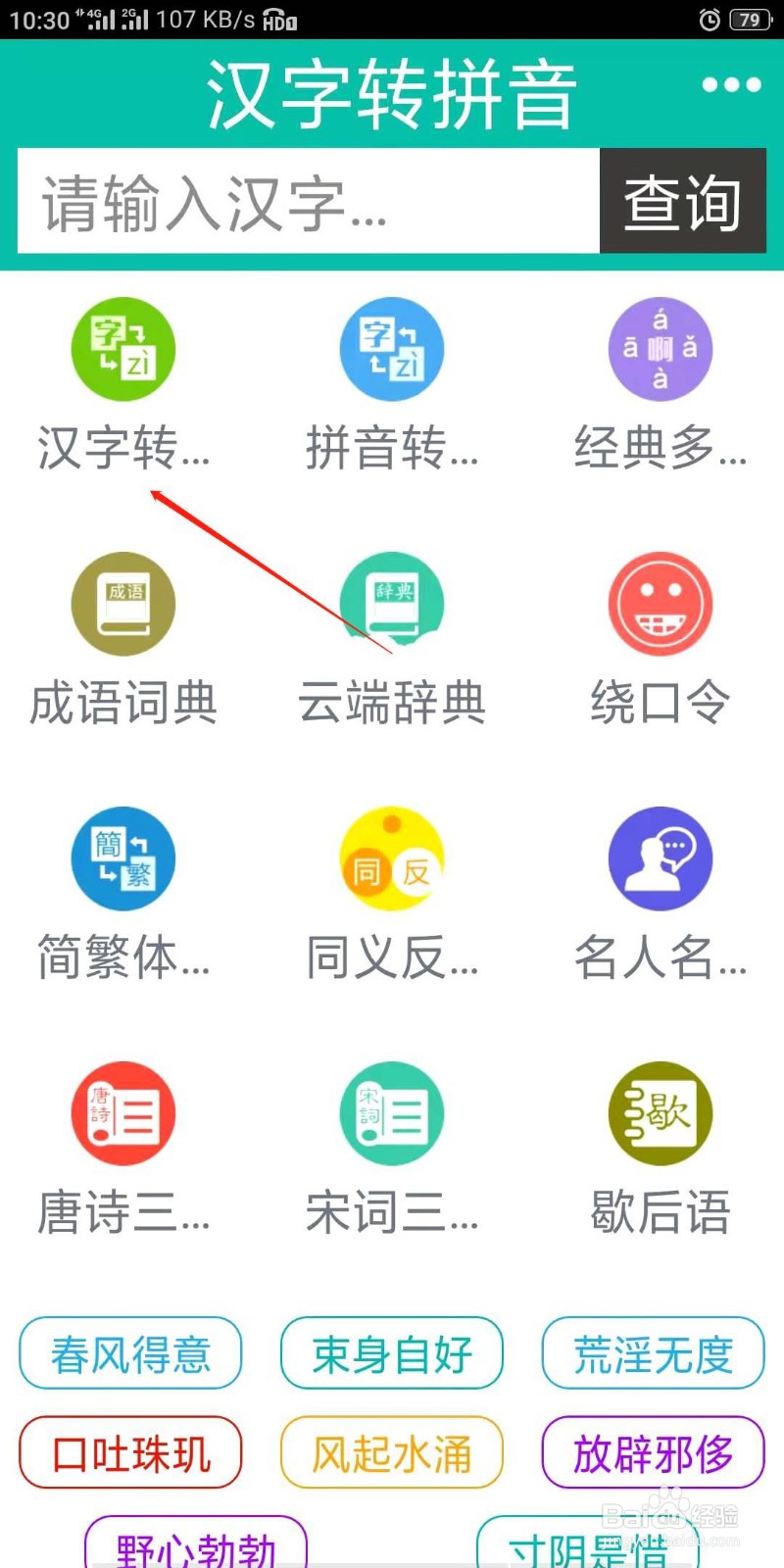Screen dimensions: 784x1568
Task: Select the 荒淫无度 idiom tag
Action: [652, 1354]
